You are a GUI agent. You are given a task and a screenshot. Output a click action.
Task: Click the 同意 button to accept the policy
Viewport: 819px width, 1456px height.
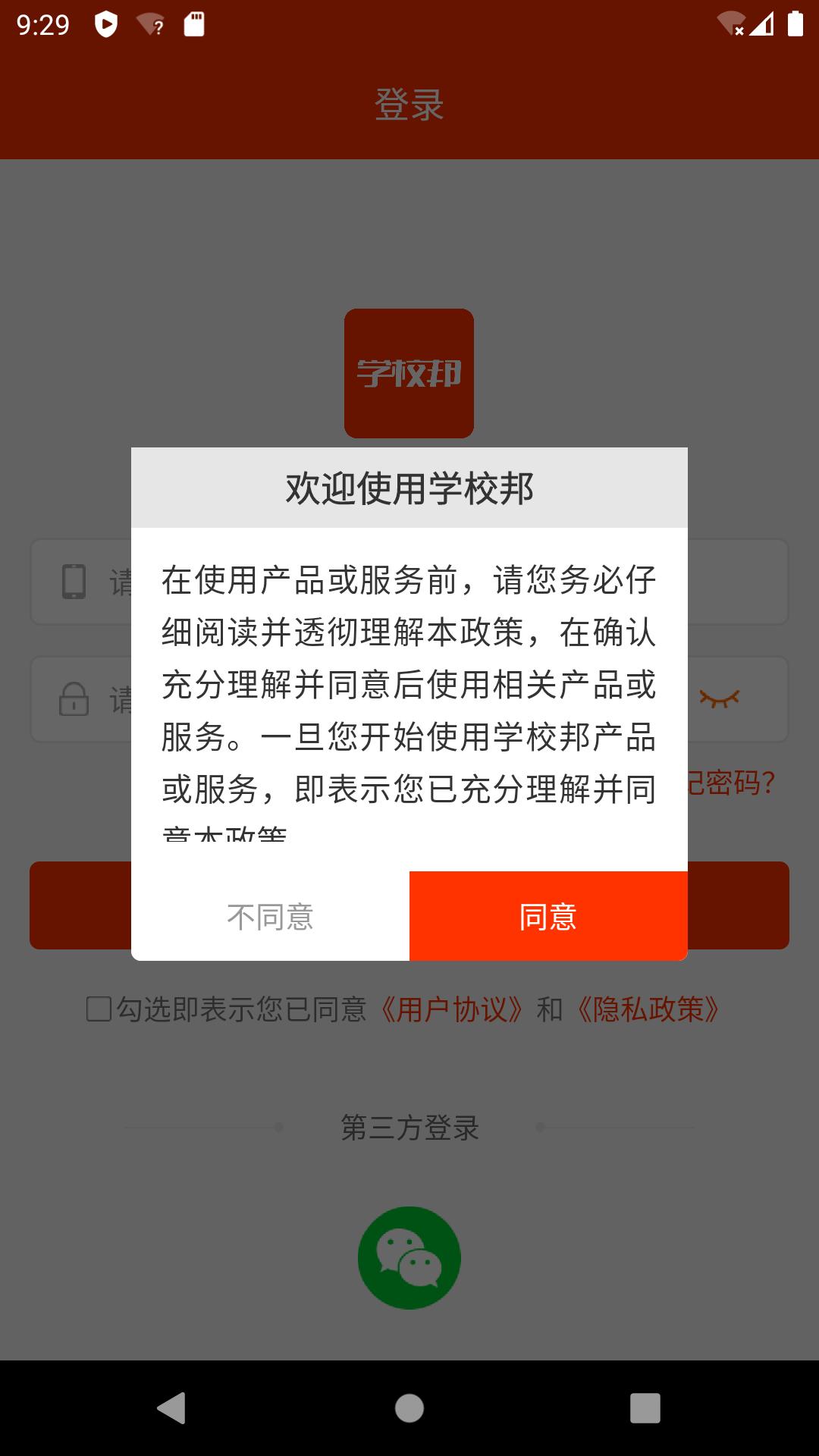(x=548, y=915)
